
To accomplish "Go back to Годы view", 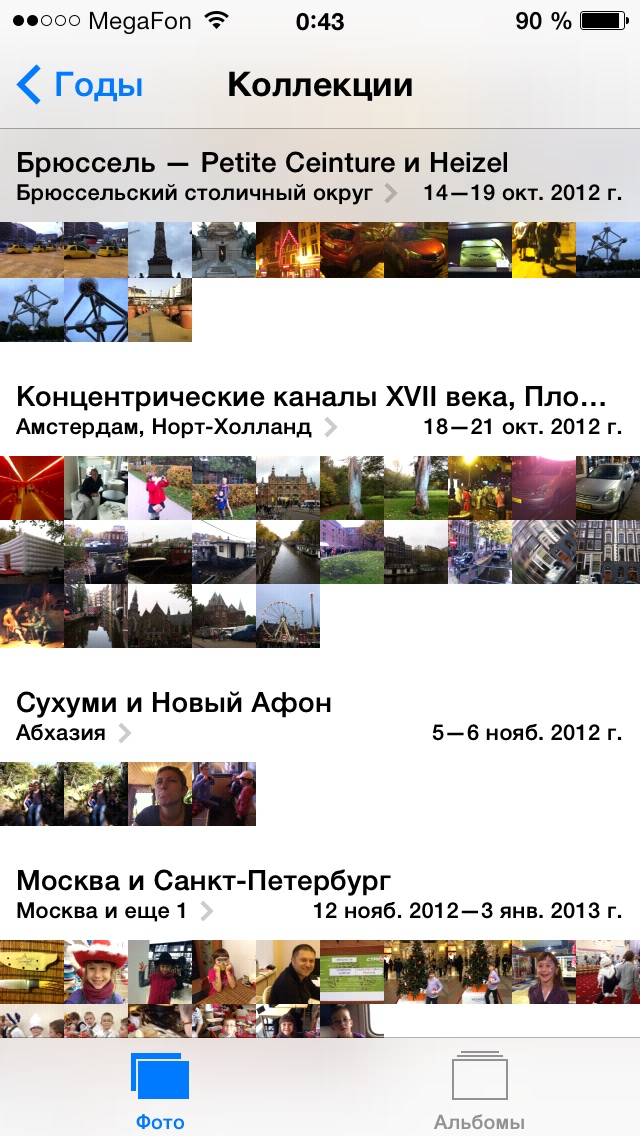I will [80, 85].
